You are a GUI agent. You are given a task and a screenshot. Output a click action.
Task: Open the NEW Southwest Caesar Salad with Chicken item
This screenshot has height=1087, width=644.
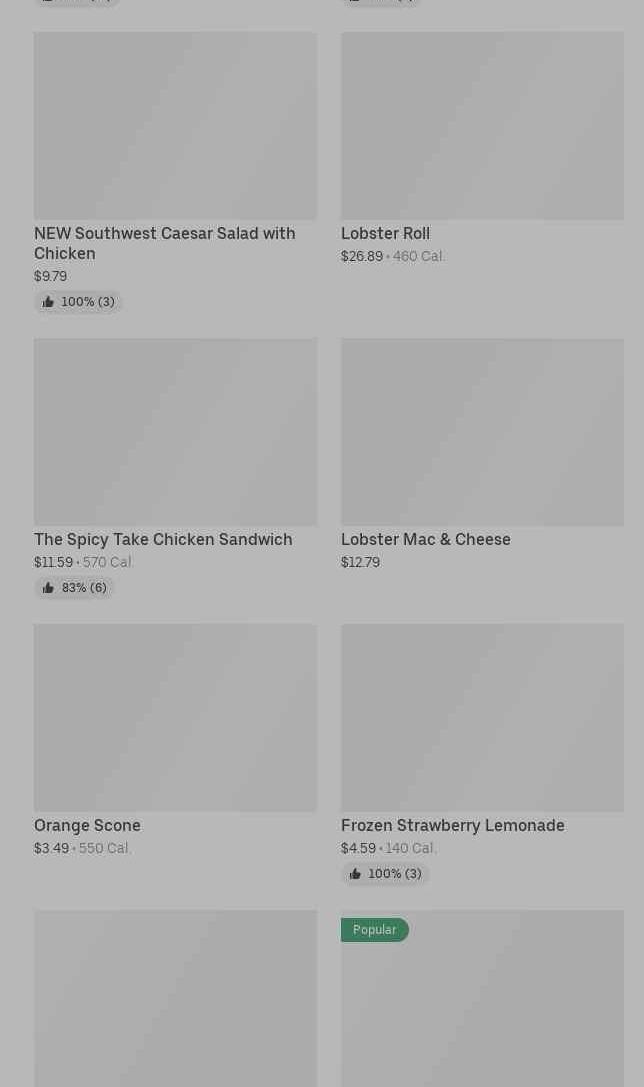(x=175, y=126)
